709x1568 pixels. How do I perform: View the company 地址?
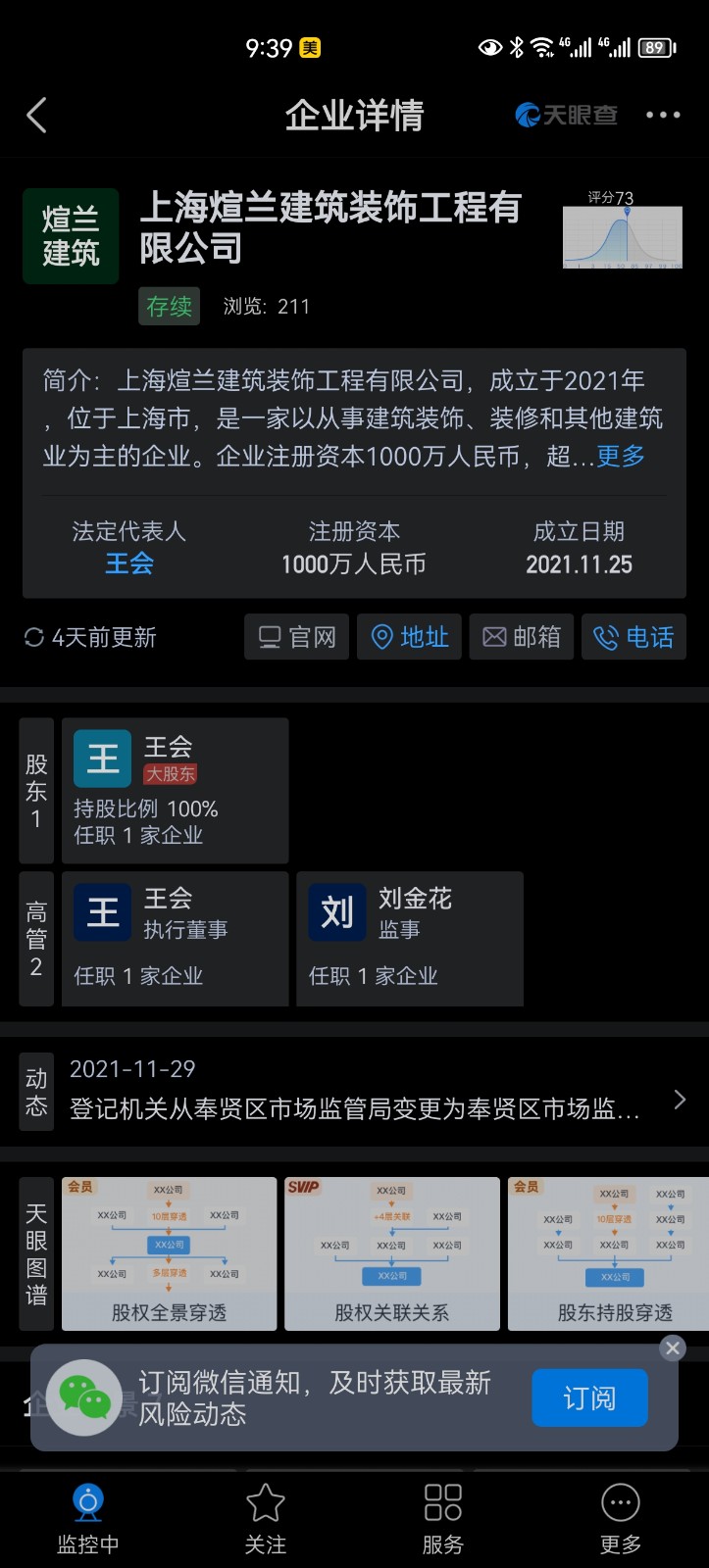tap(409, 637)
